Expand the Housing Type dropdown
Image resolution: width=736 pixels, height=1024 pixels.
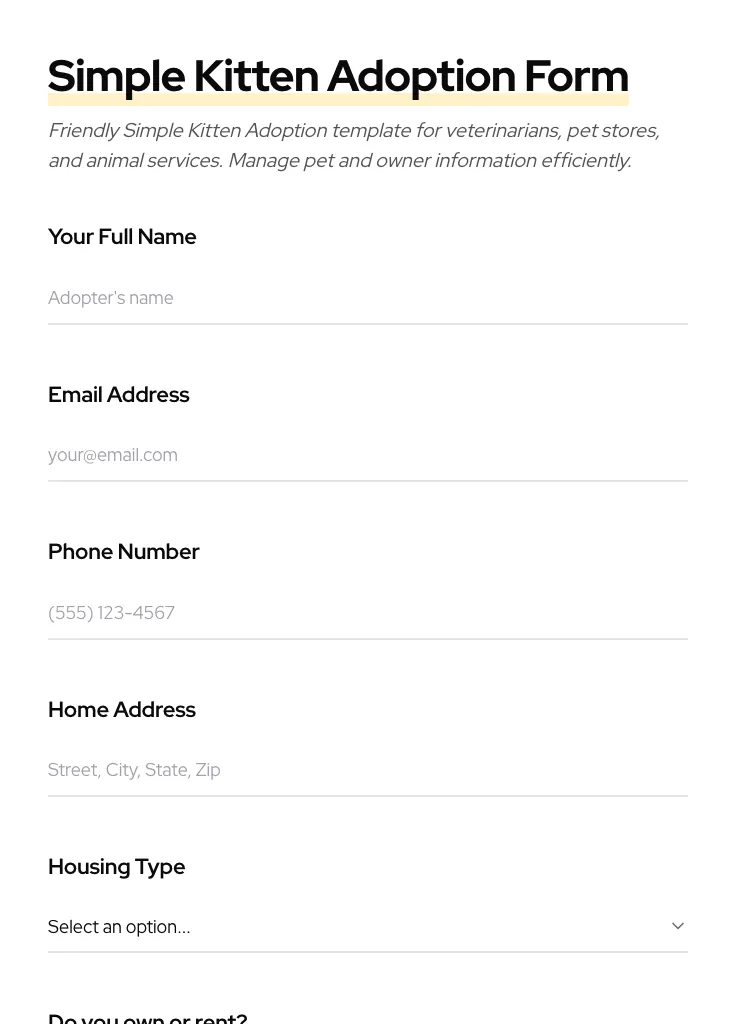click(367, 927)
